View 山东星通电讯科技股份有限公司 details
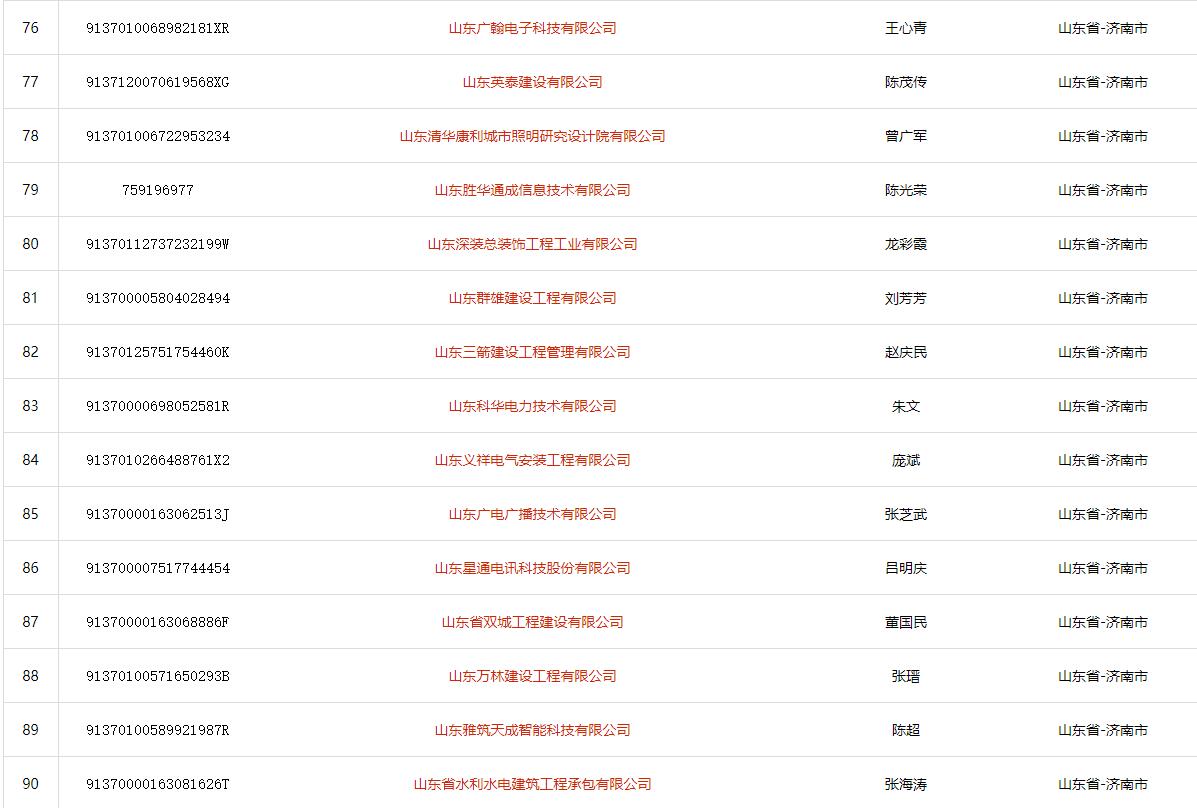Viewport: 1197px width, 808px height. point(532,568)
